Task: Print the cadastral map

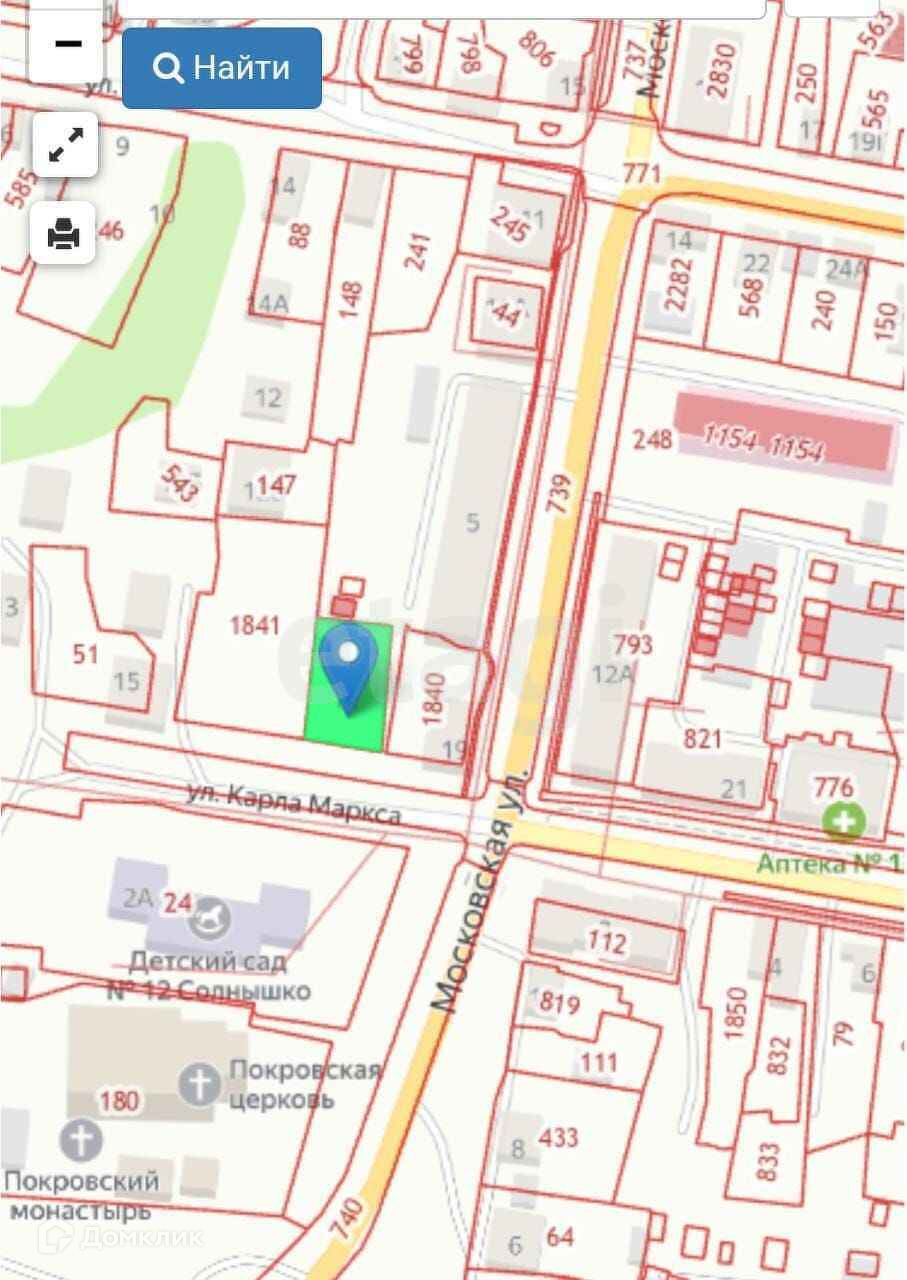Action: point(64,233)
